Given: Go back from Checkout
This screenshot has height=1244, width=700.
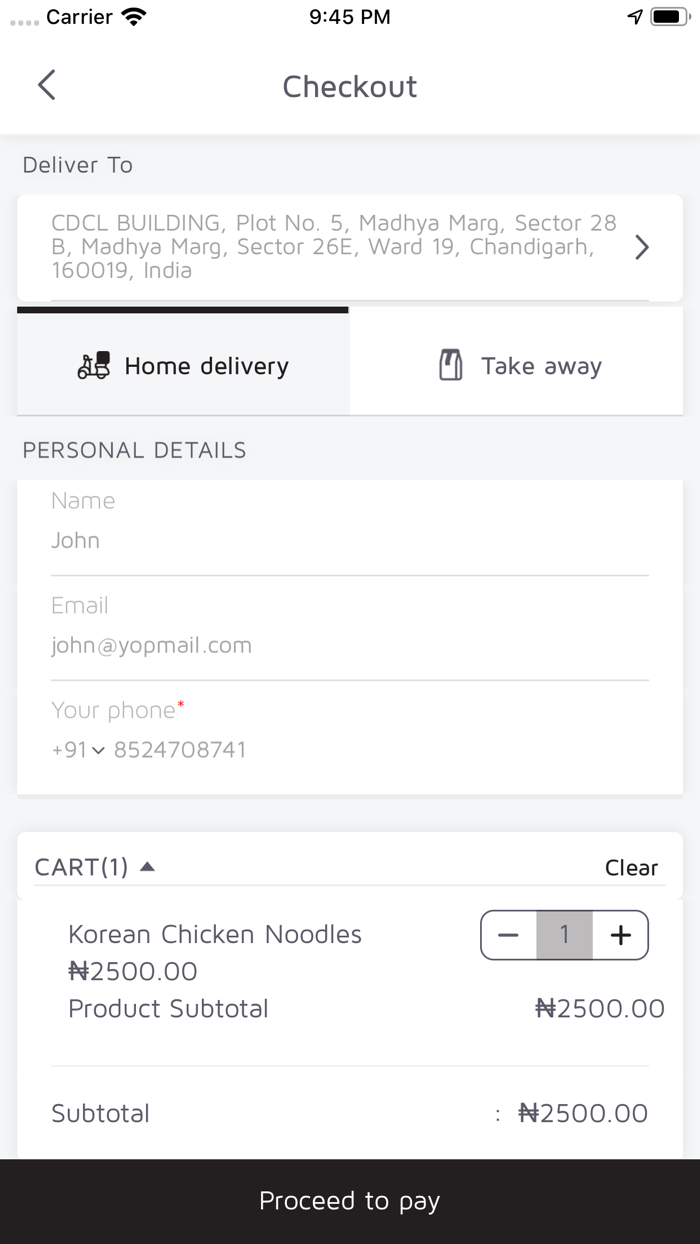Looking at the screenshot, I should 46,86.
